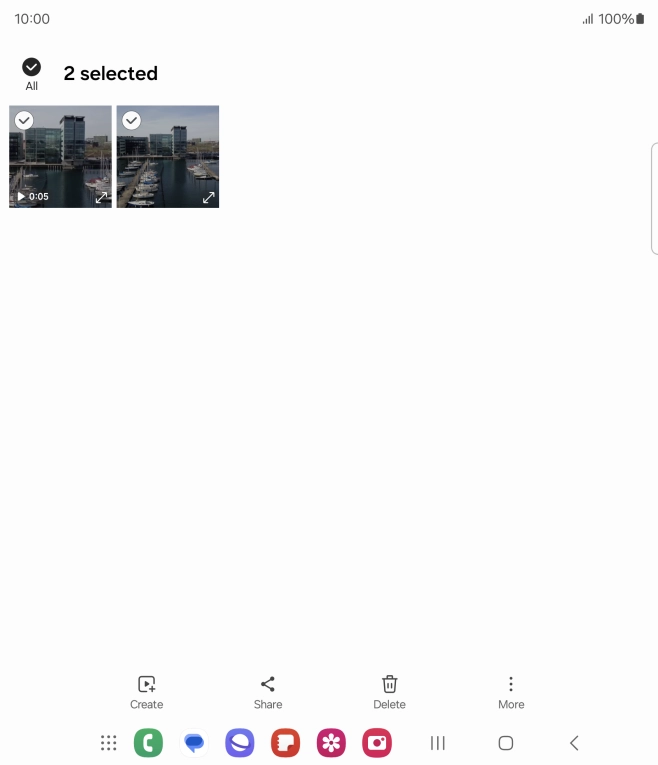Toggle the All selection checkbox
This screenshot has width=658, height=765.
31,67
